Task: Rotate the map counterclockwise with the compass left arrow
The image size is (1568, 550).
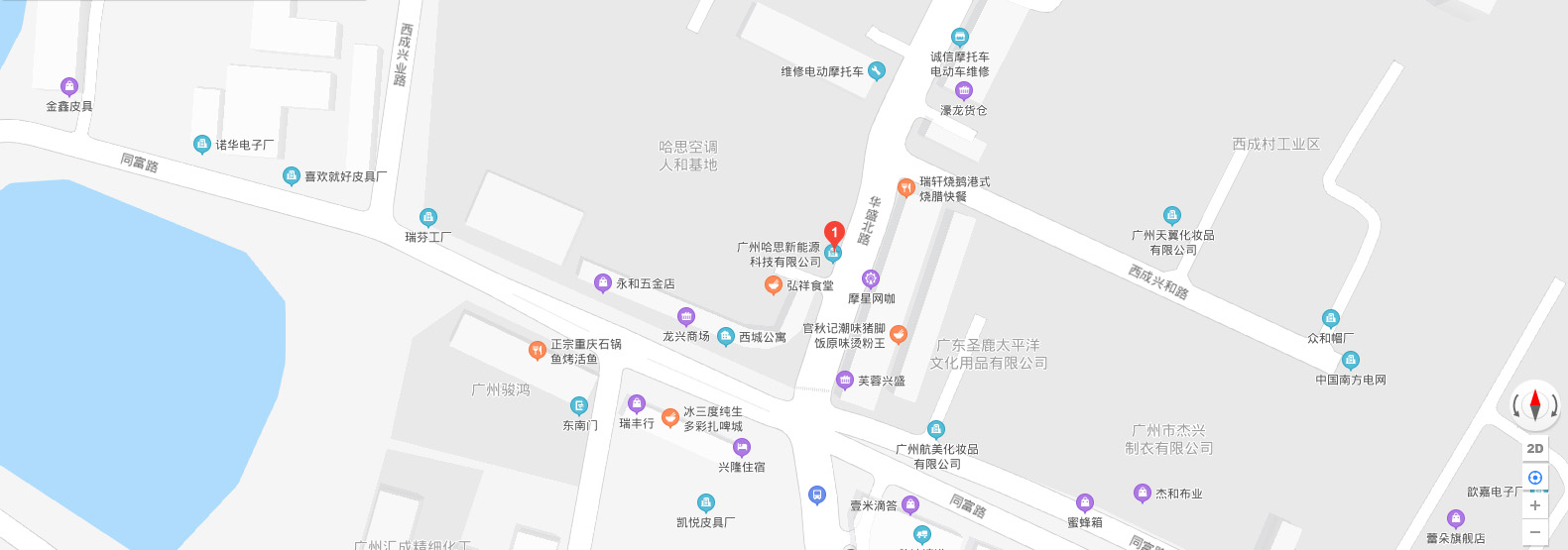Action: click(1515, 405)
